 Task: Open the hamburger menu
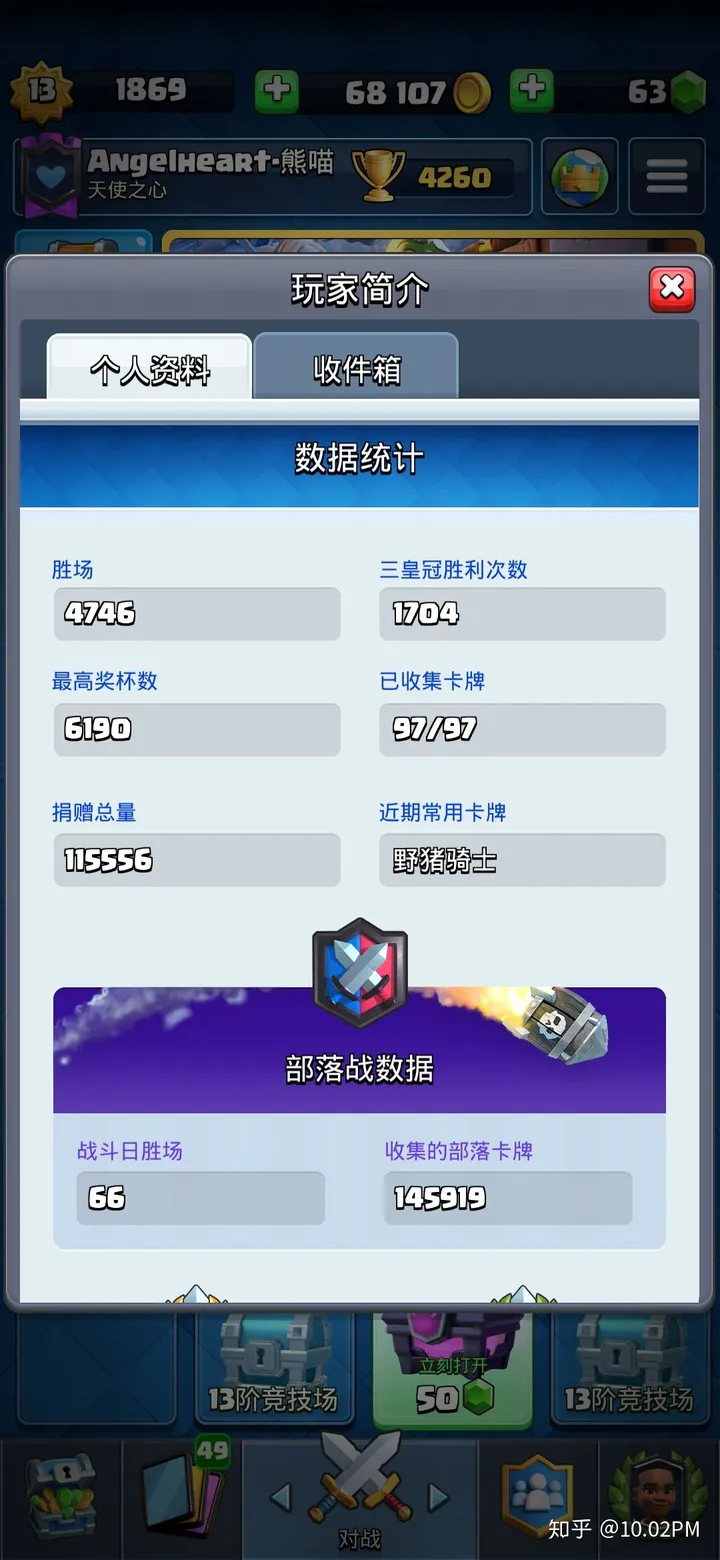pyautogui.click(x=666, y=176)
